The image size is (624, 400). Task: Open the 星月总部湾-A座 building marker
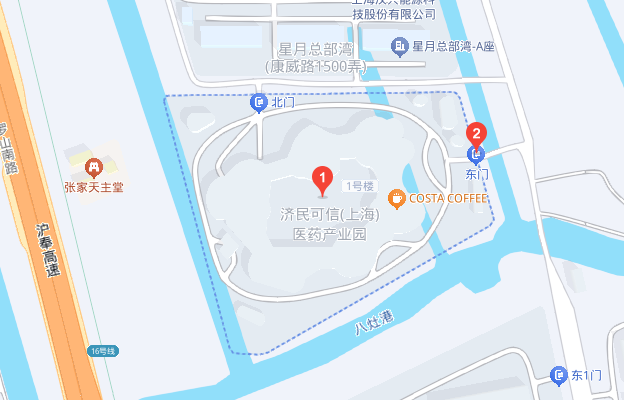(x=399, y=46)
